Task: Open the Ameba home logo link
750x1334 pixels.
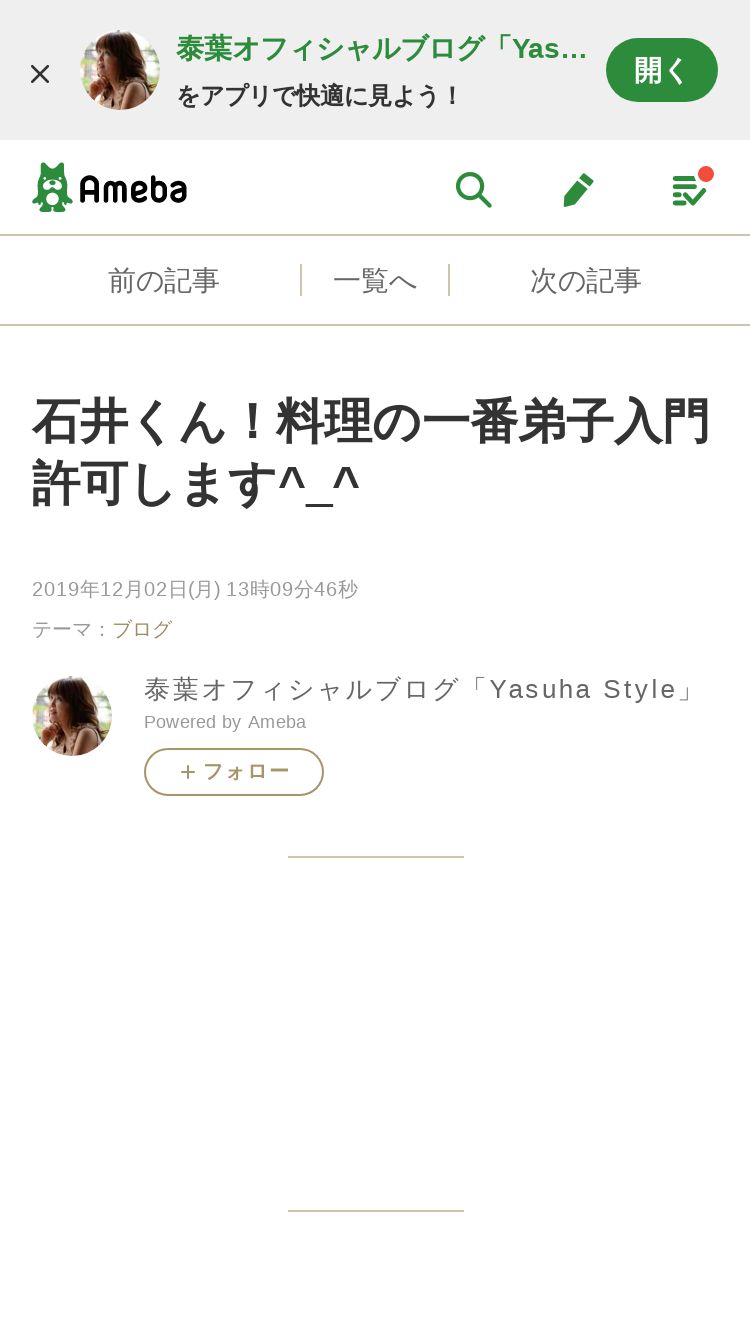Action: [x=110, y=188]
